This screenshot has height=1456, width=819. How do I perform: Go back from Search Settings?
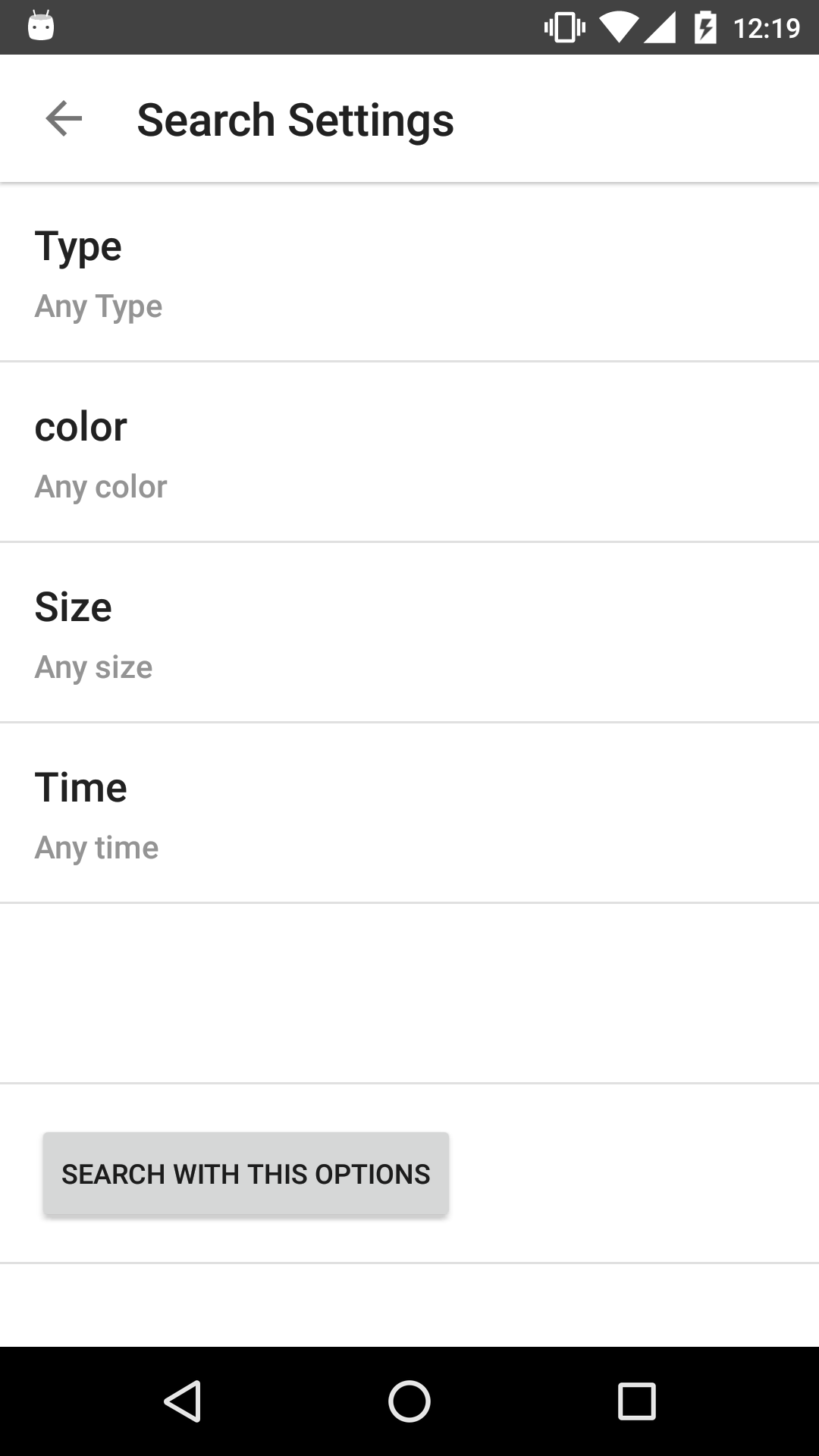pos(64,119)
